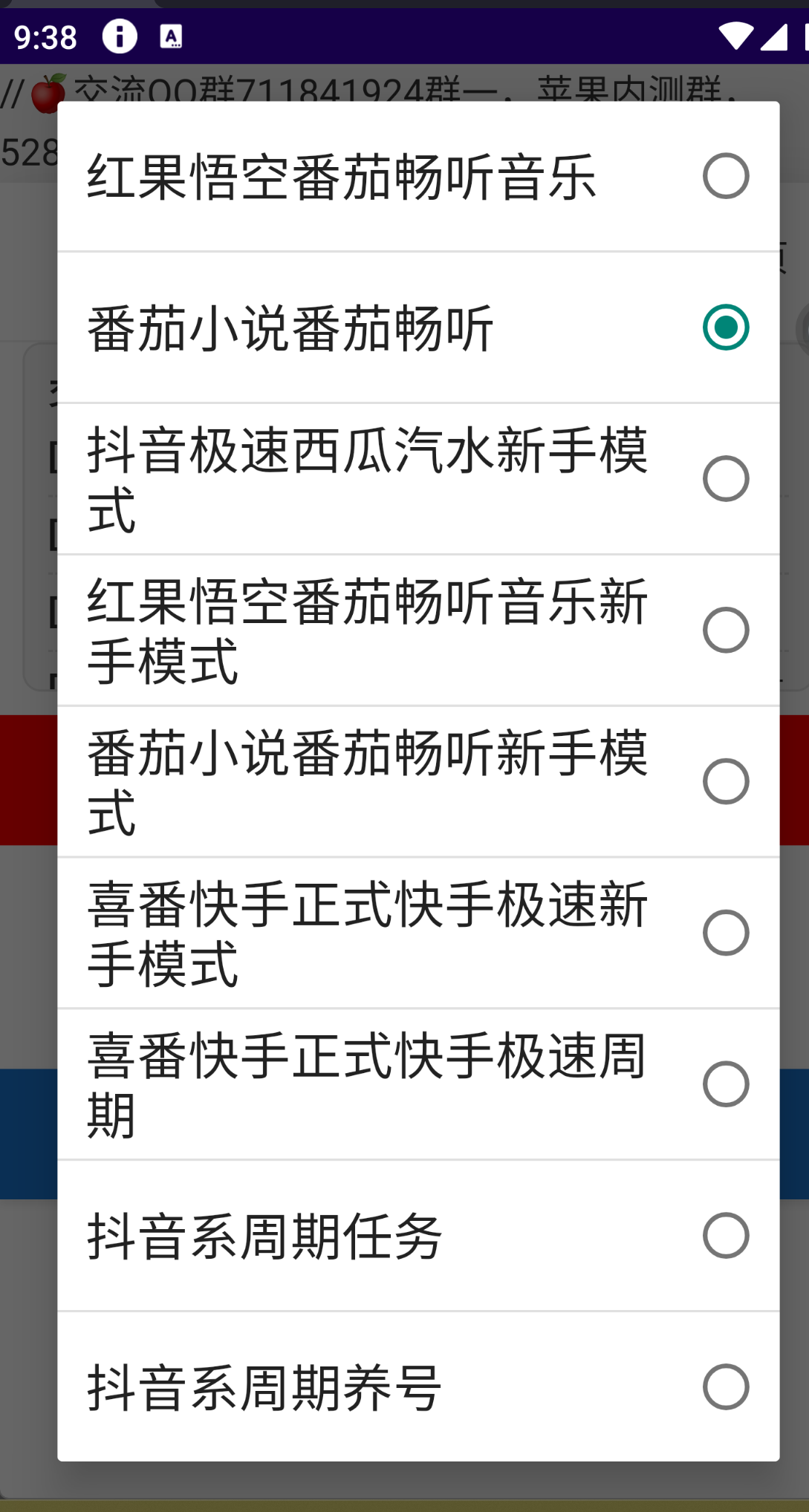Select 红果悟空番茄畅听音乐 option
The width and height of the screenshot is (809, 1512).
(418, 177)
